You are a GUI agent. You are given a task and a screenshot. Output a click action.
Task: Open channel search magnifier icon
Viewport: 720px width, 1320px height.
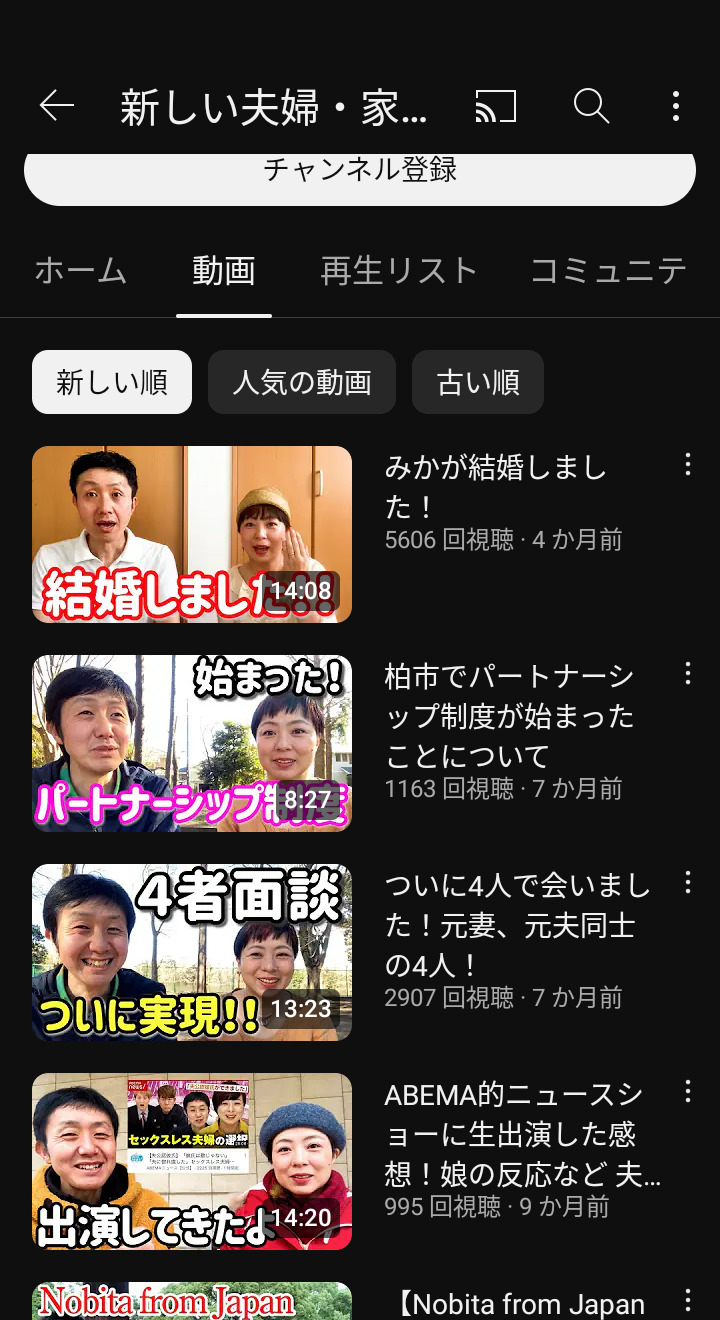click(x=591, y=106)
